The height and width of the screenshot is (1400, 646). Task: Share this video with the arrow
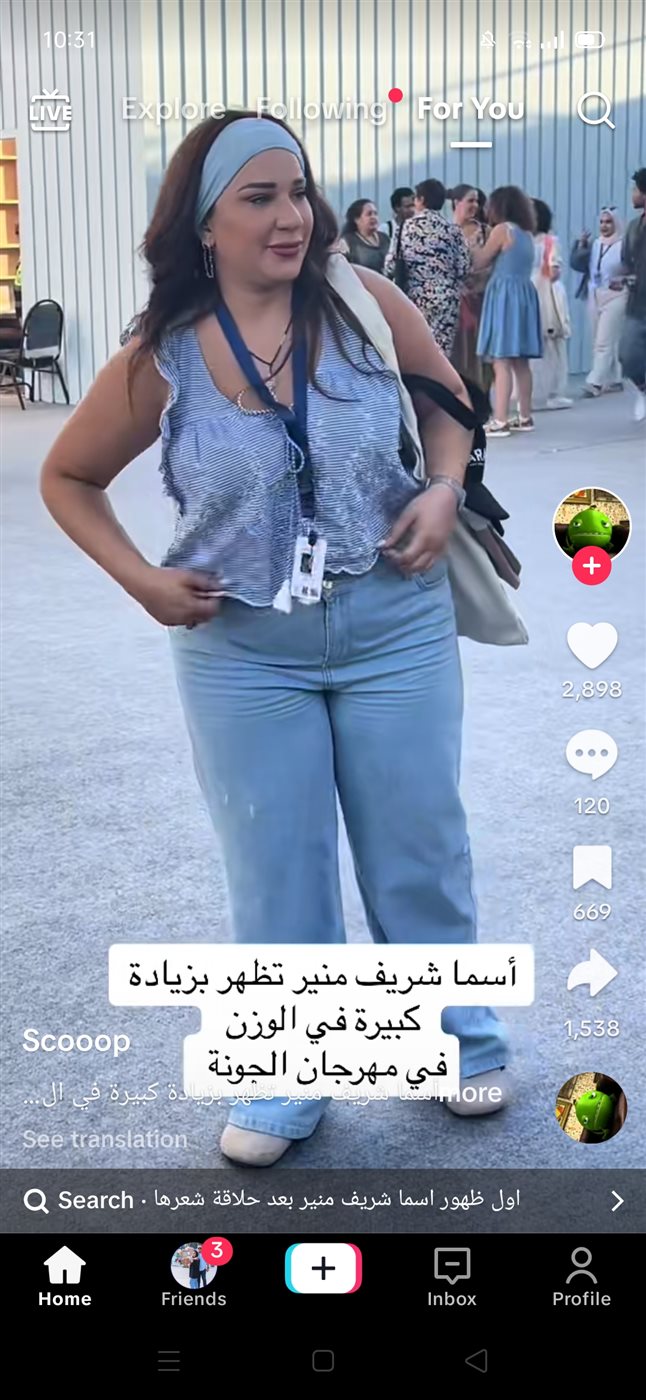coord(592,973)
